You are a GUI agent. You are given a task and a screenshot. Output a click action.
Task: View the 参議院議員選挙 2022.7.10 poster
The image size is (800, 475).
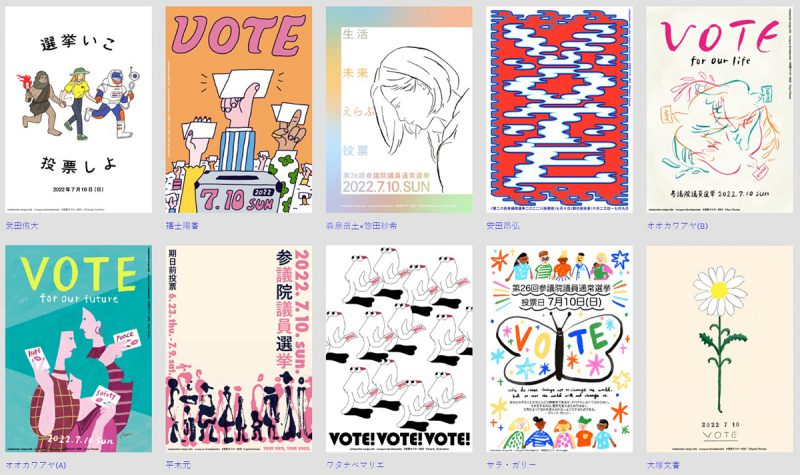(x=239, y=349)
